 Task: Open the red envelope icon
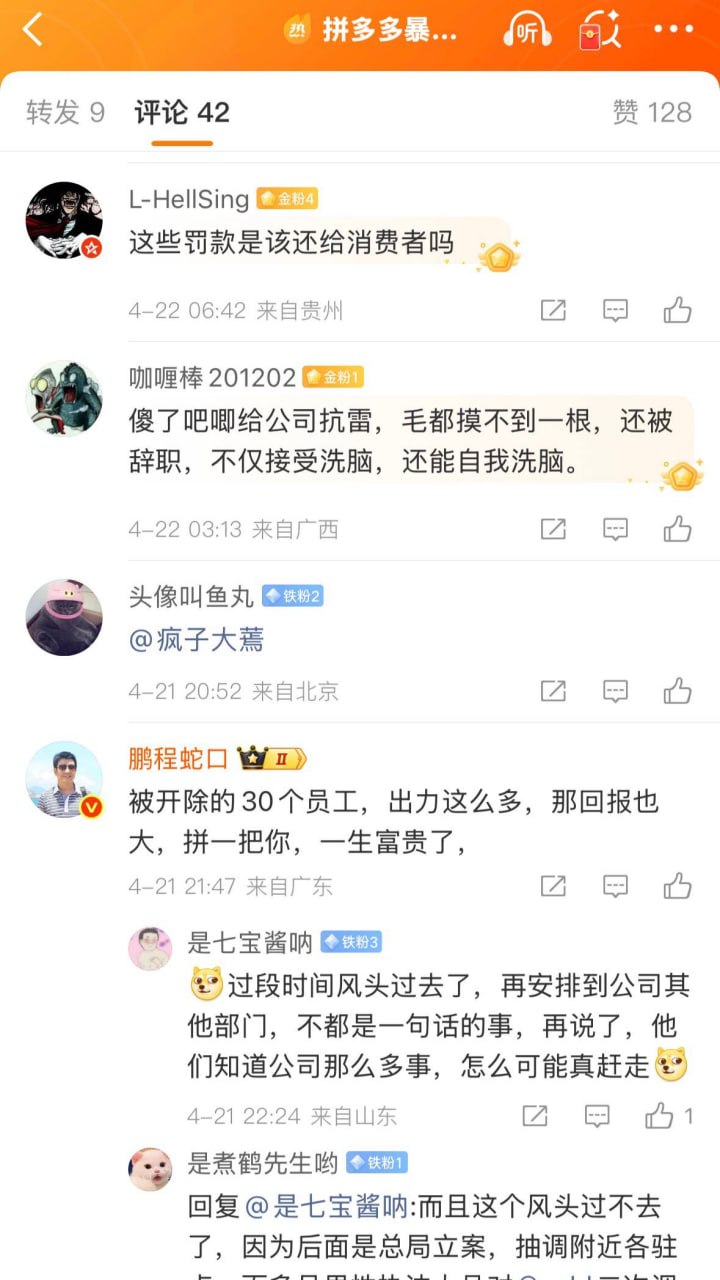(599, 30)
